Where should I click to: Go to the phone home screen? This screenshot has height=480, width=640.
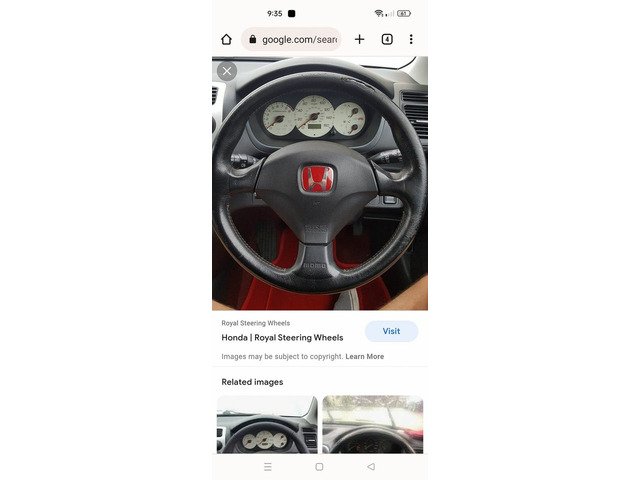(319, 466)
